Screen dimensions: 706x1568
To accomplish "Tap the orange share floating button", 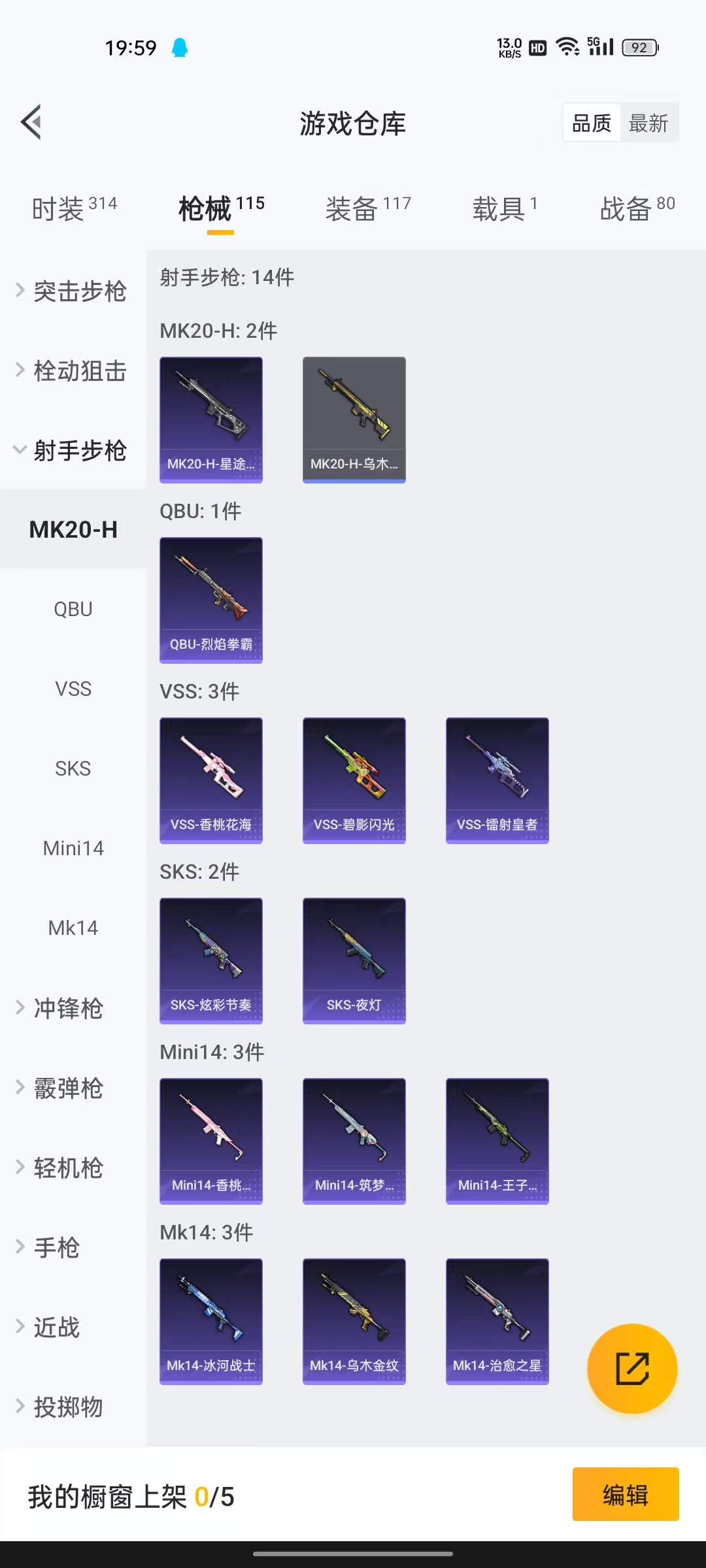I will [631, 1368].
